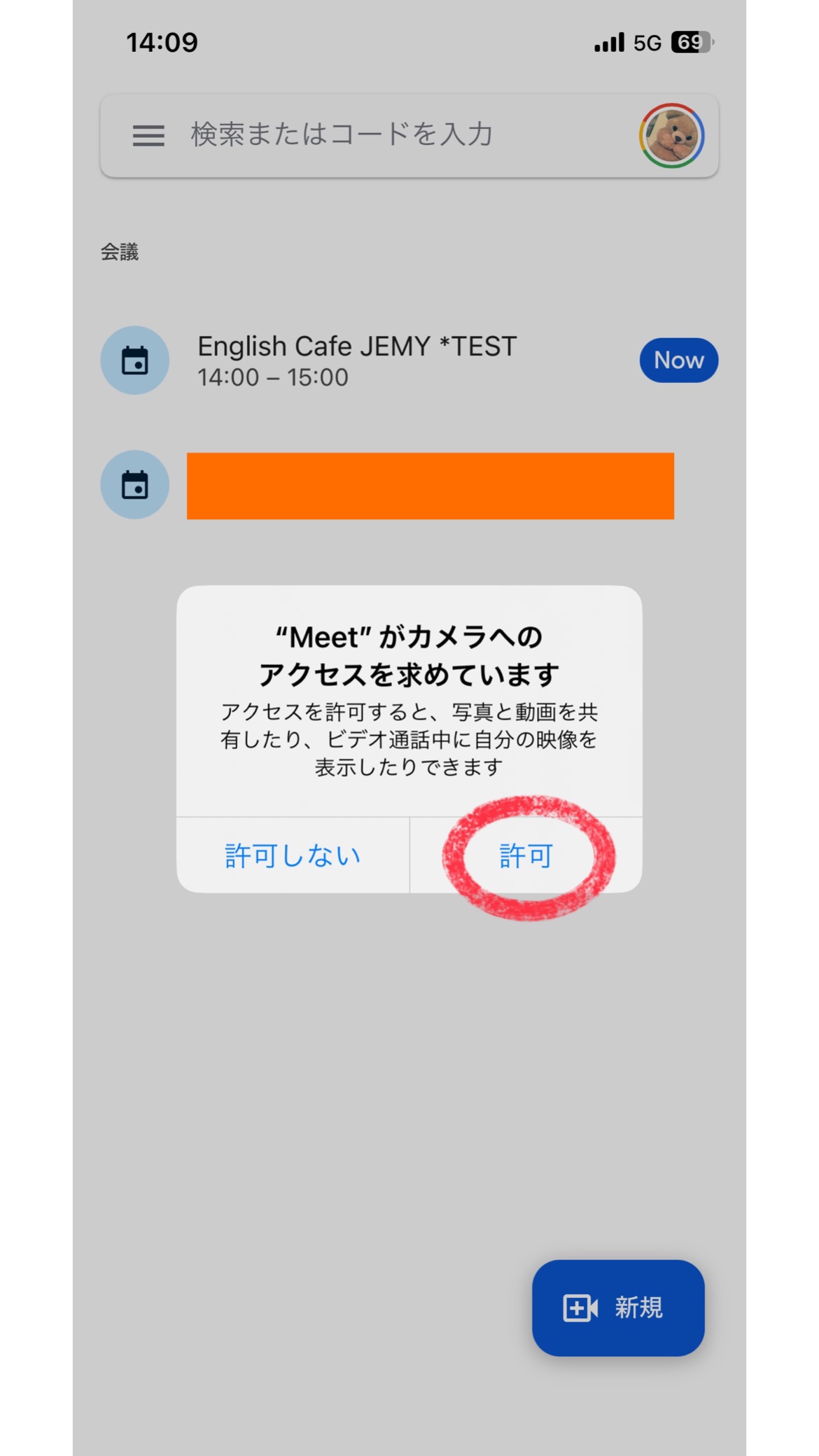Join the meeting via the Now badge

tap(678, 360)
